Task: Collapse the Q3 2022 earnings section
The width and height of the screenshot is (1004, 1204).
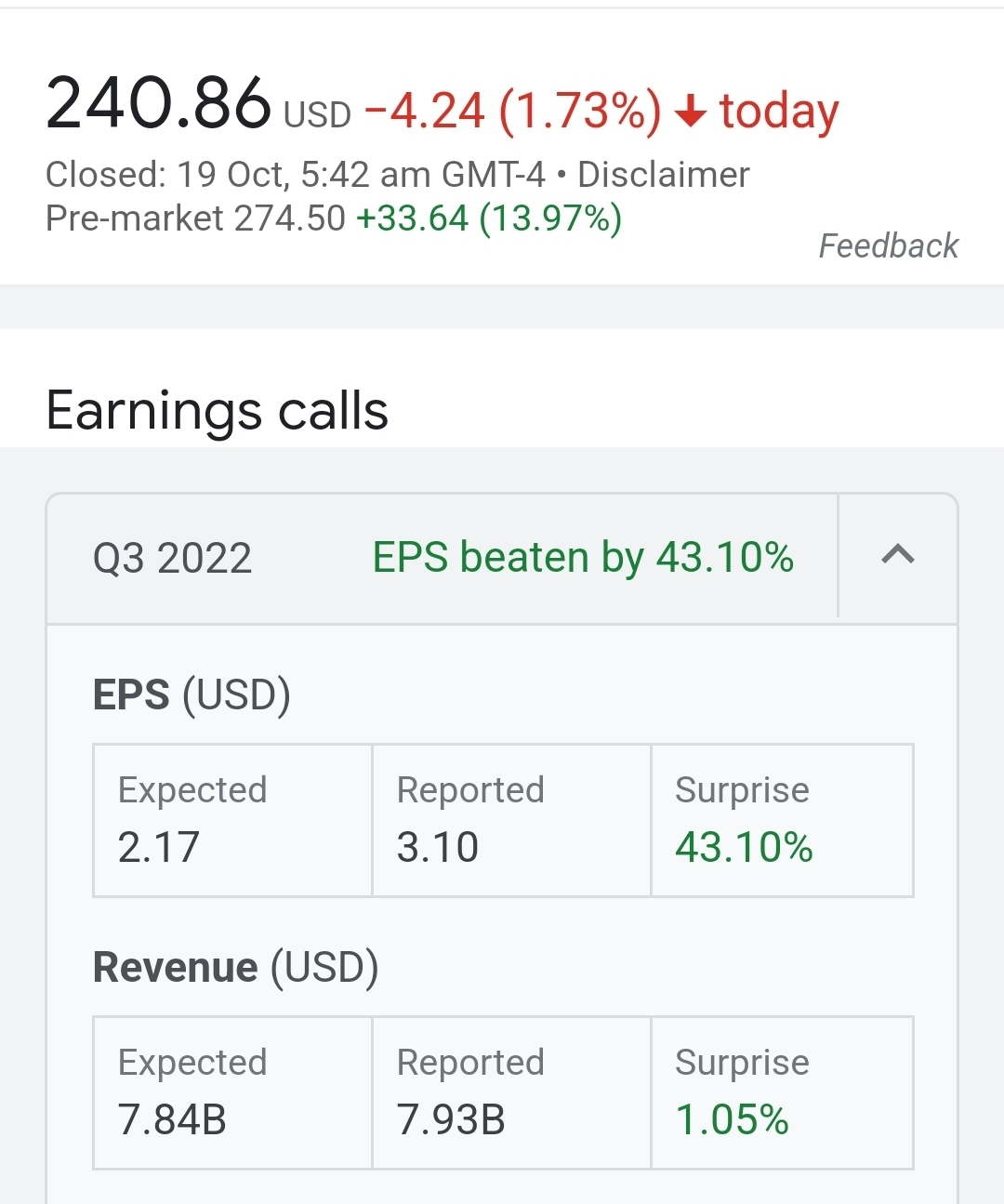Action: pyautogui.click(x=897, y=556)
